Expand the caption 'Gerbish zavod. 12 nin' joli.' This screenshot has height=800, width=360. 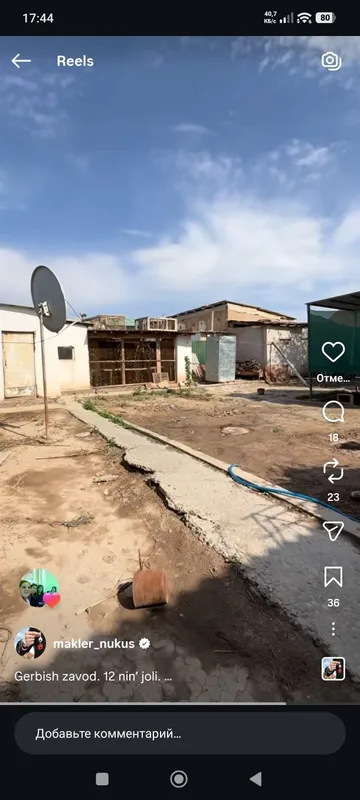click(93, 676)
